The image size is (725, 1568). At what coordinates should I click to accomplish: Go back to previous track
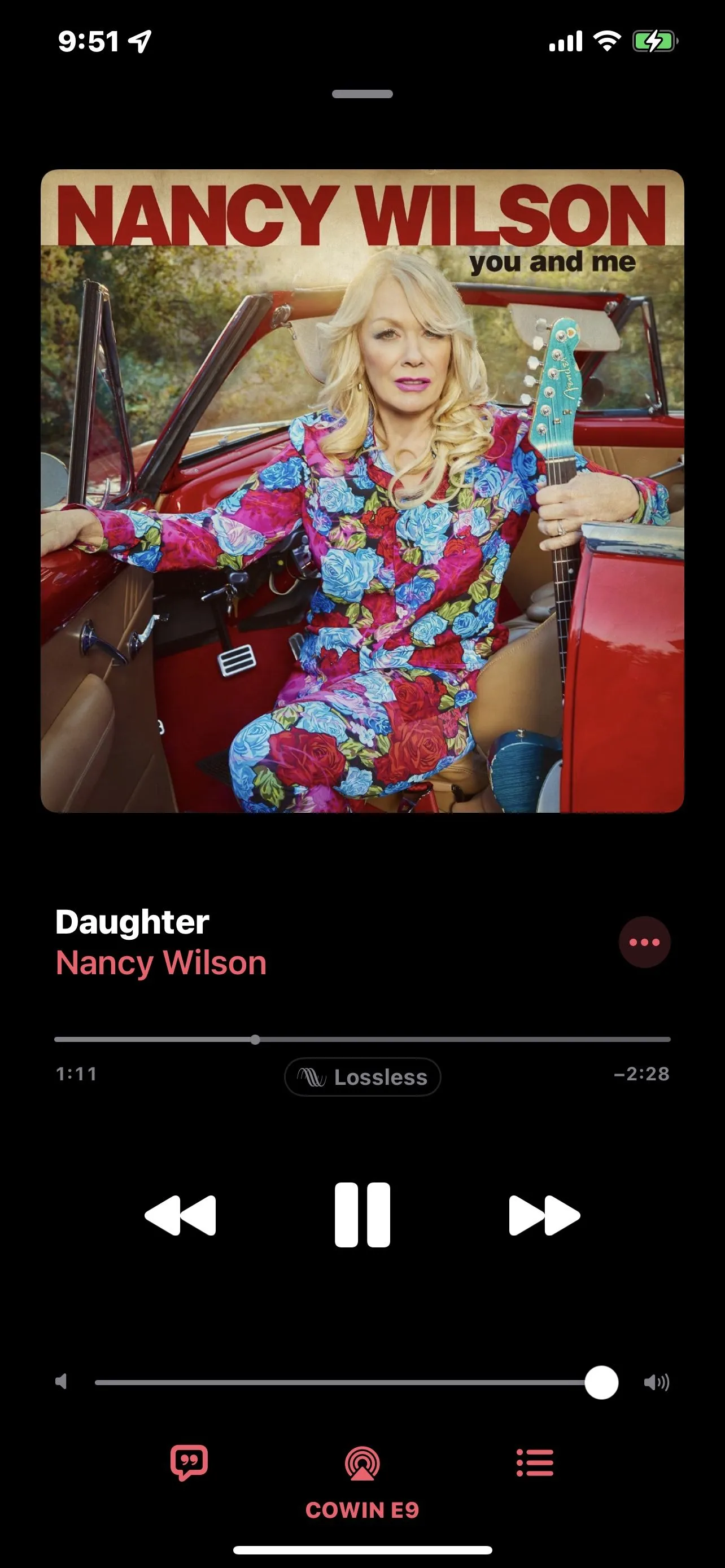180,1215
